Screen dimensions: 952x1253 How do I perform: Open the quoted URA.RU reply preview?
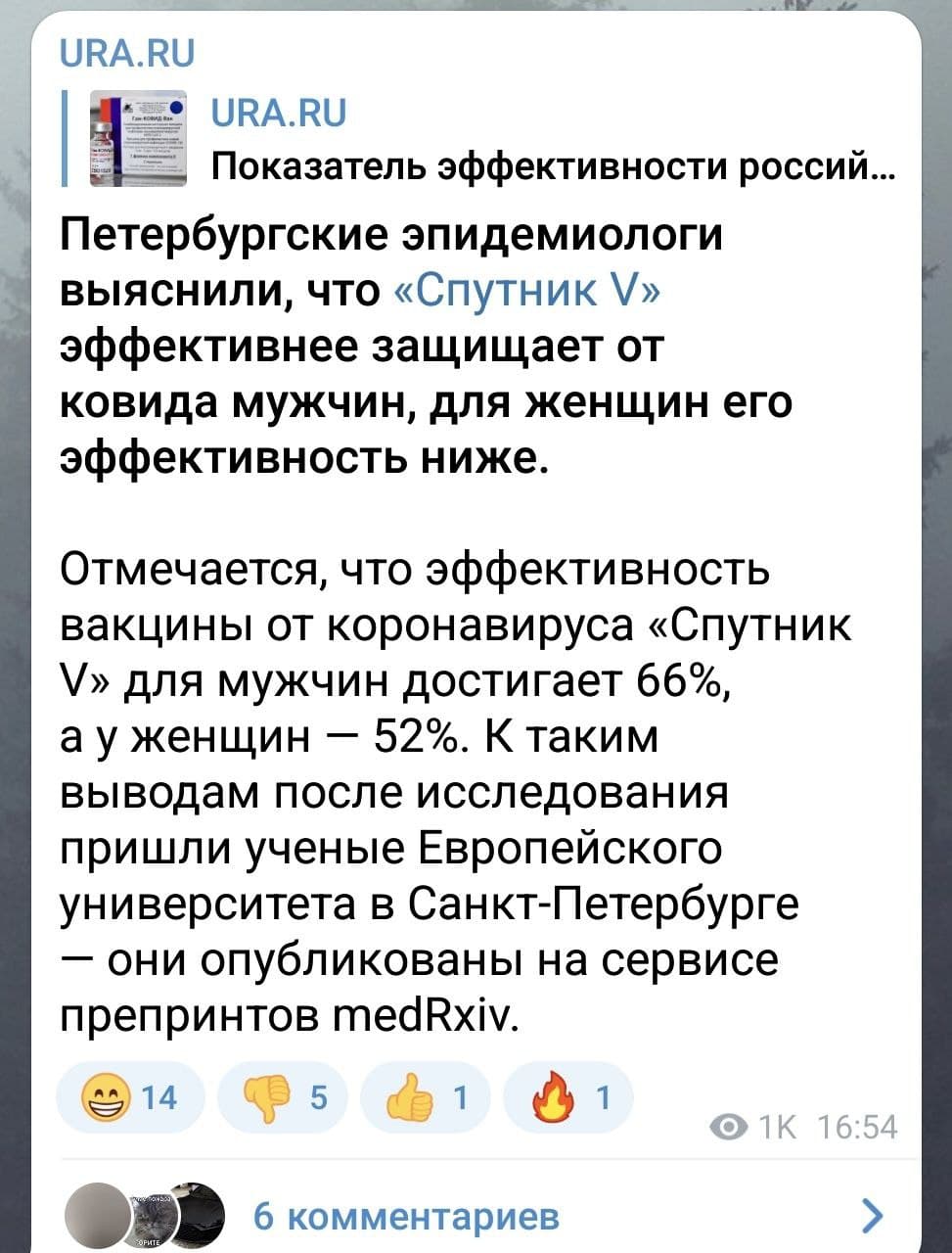point(479,140)
